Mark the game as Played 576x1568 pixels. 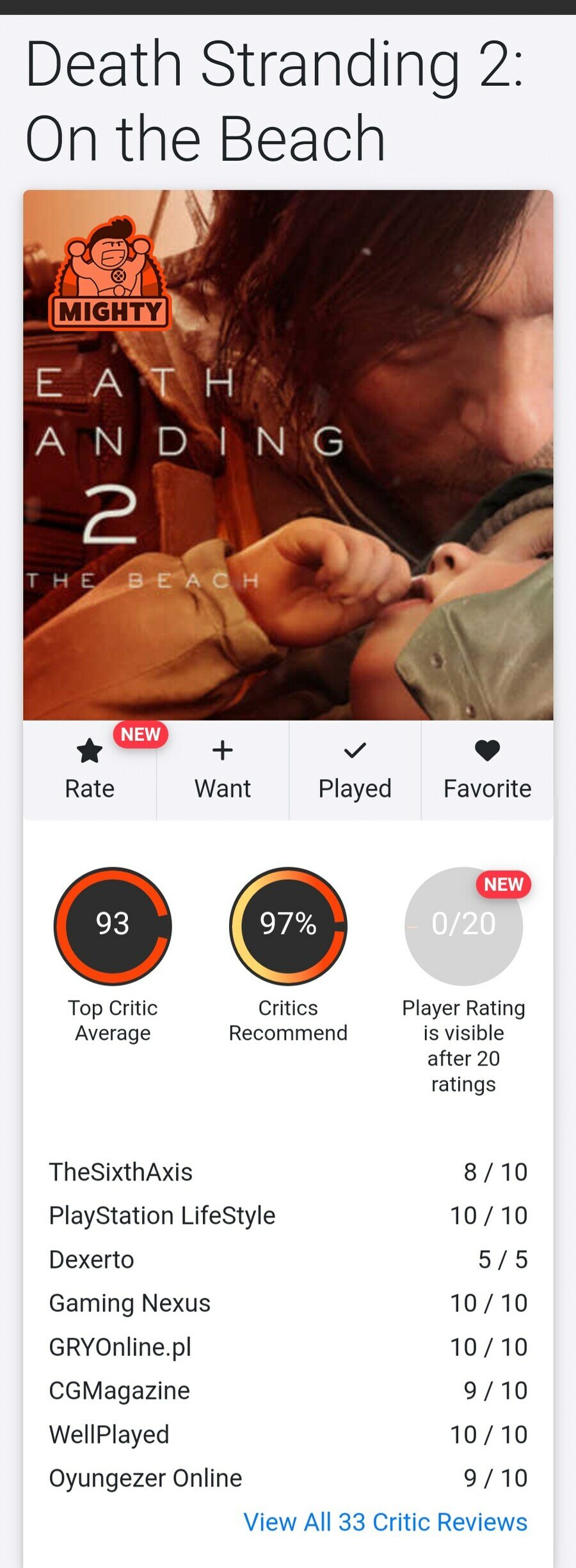coord(355,770)
